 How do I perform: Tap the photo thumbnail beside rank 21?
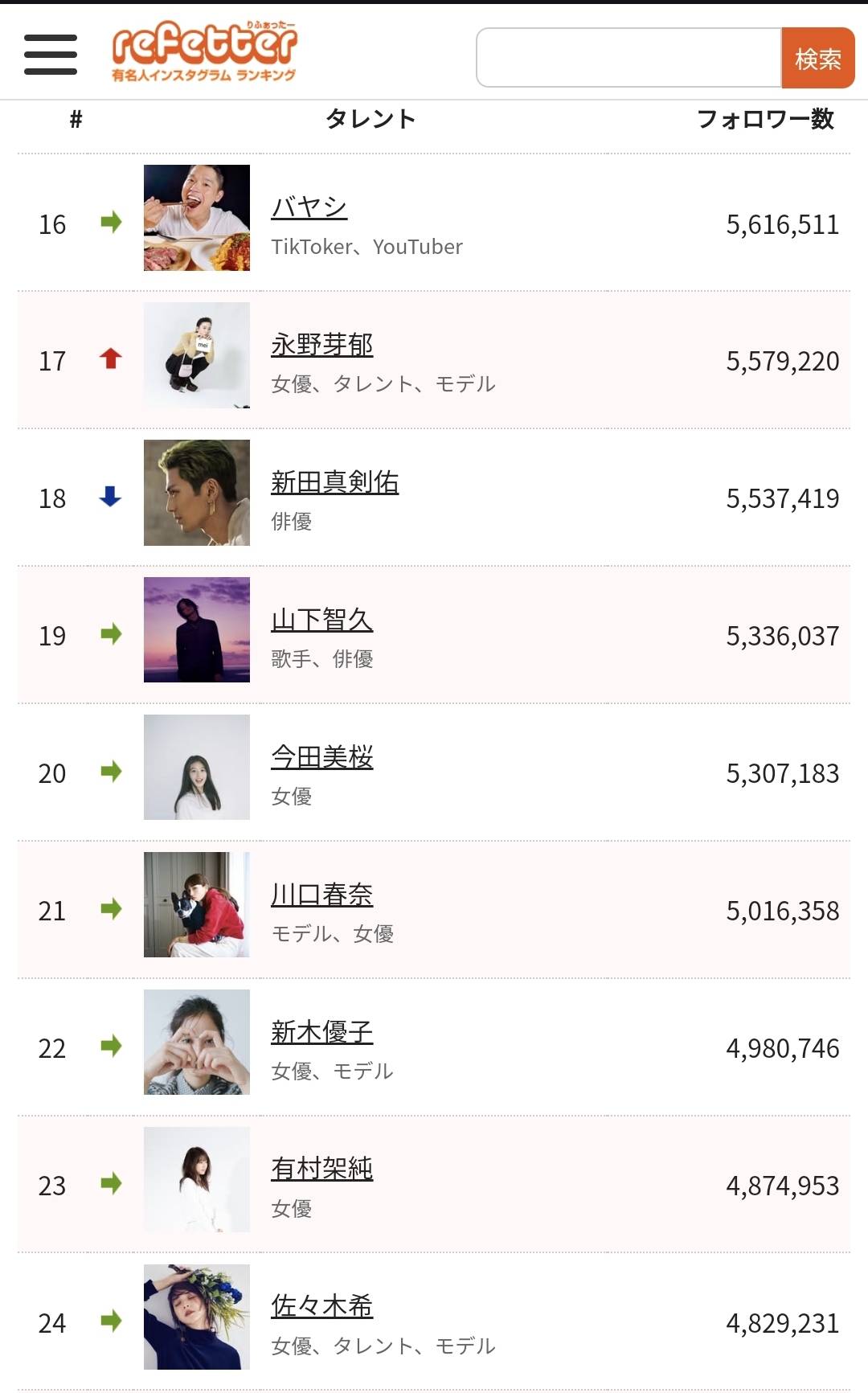tap(196, 905)
